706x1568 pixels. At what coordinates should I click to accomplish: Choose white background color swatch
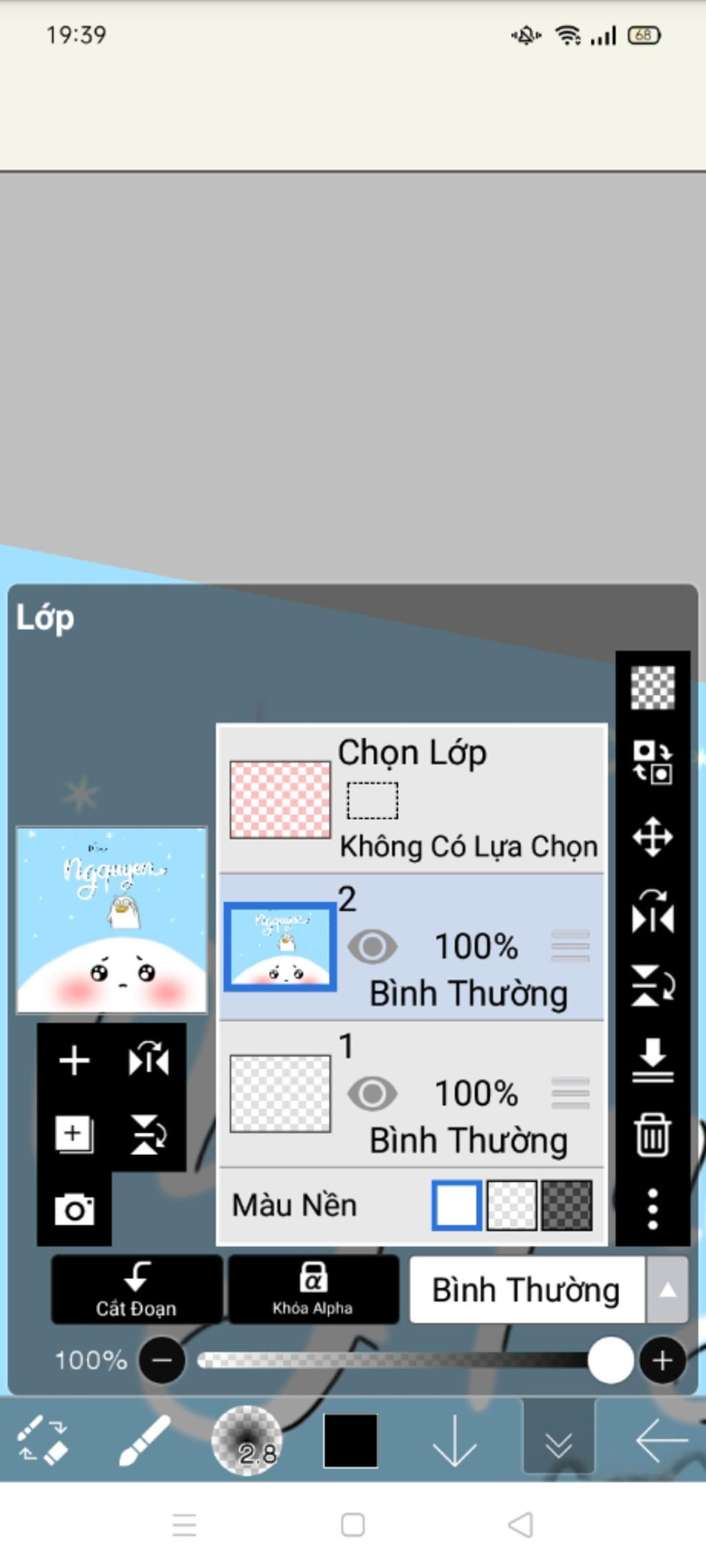[x=456, y=1205]
